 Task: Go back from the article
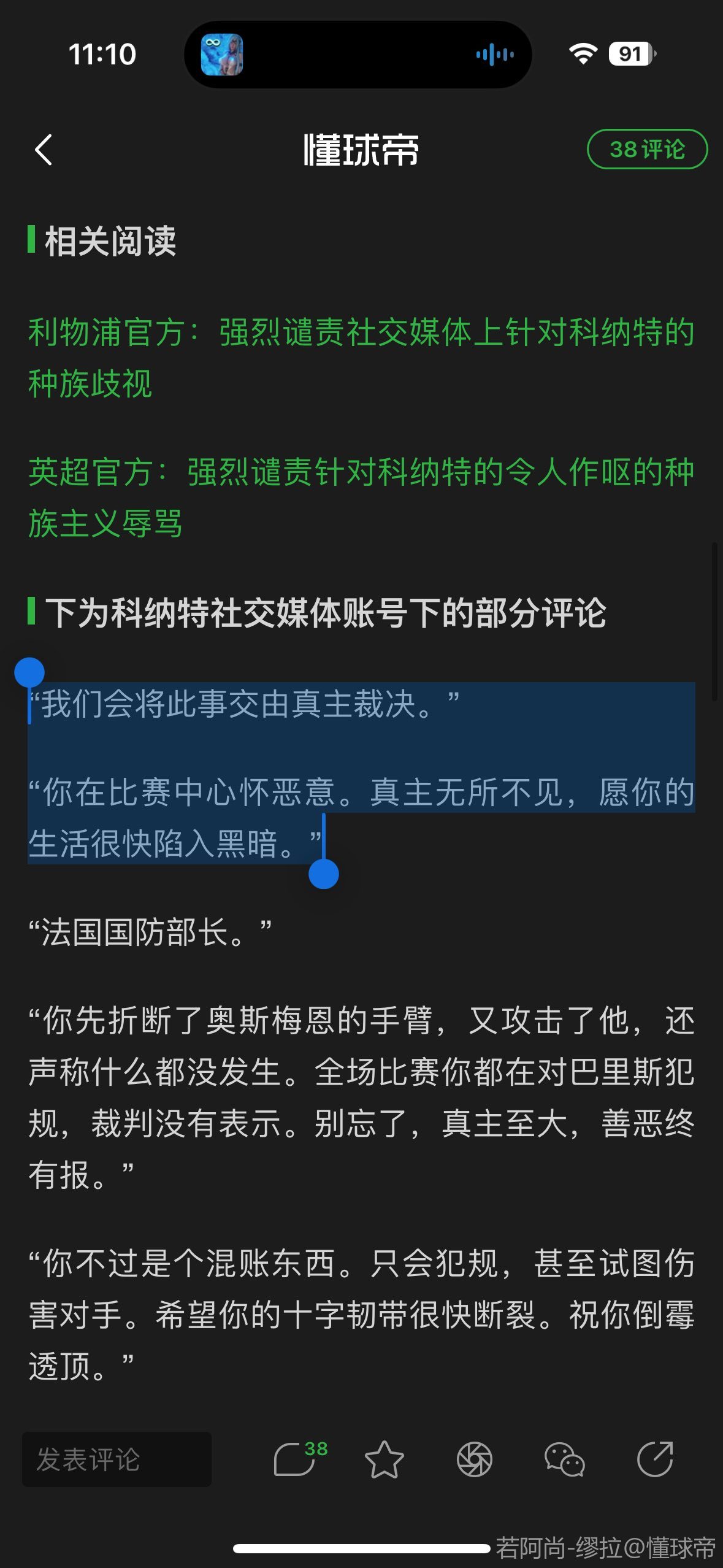[44, 150]
